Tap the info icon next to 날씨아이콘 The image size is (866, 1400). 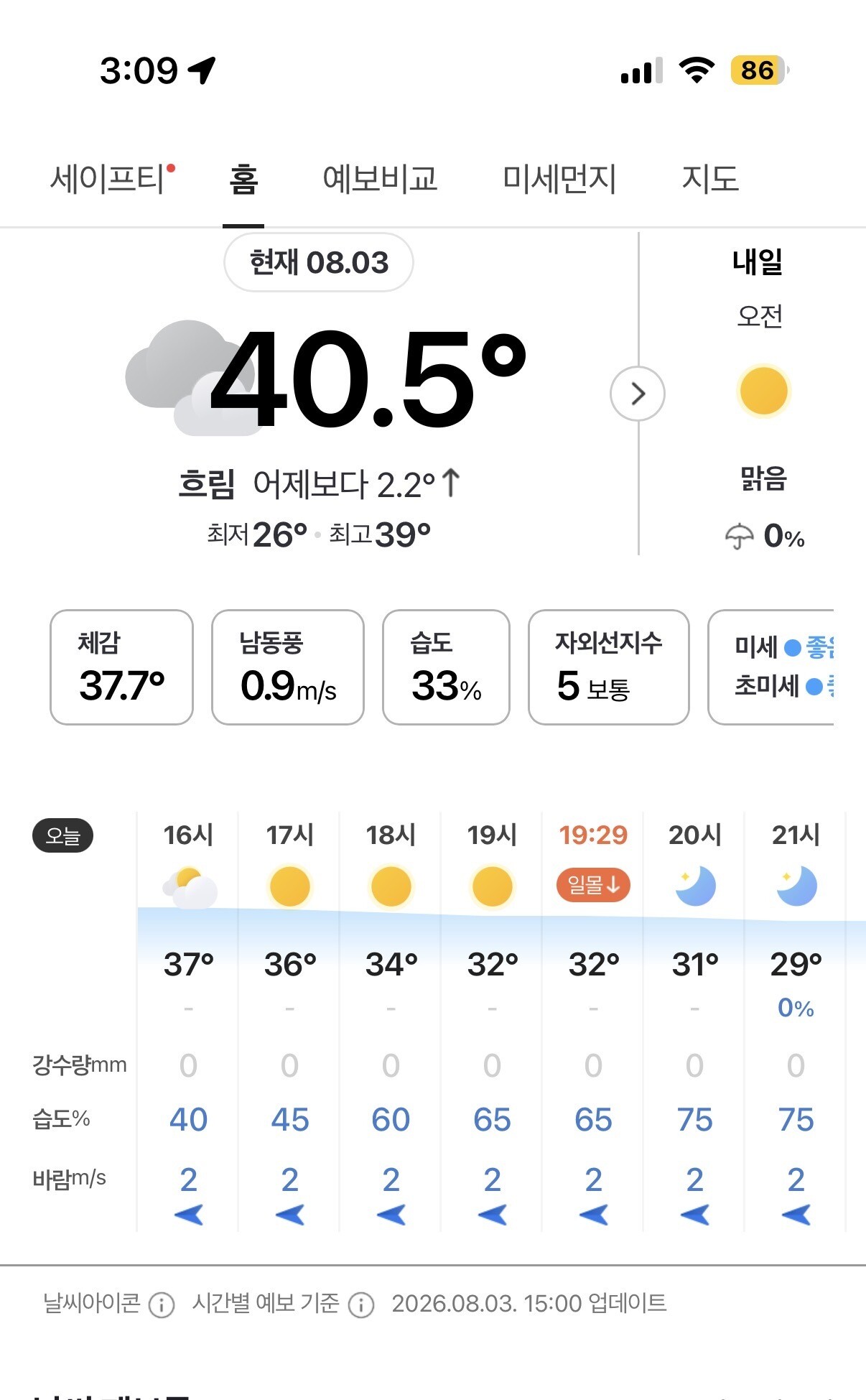point(162,1304)
